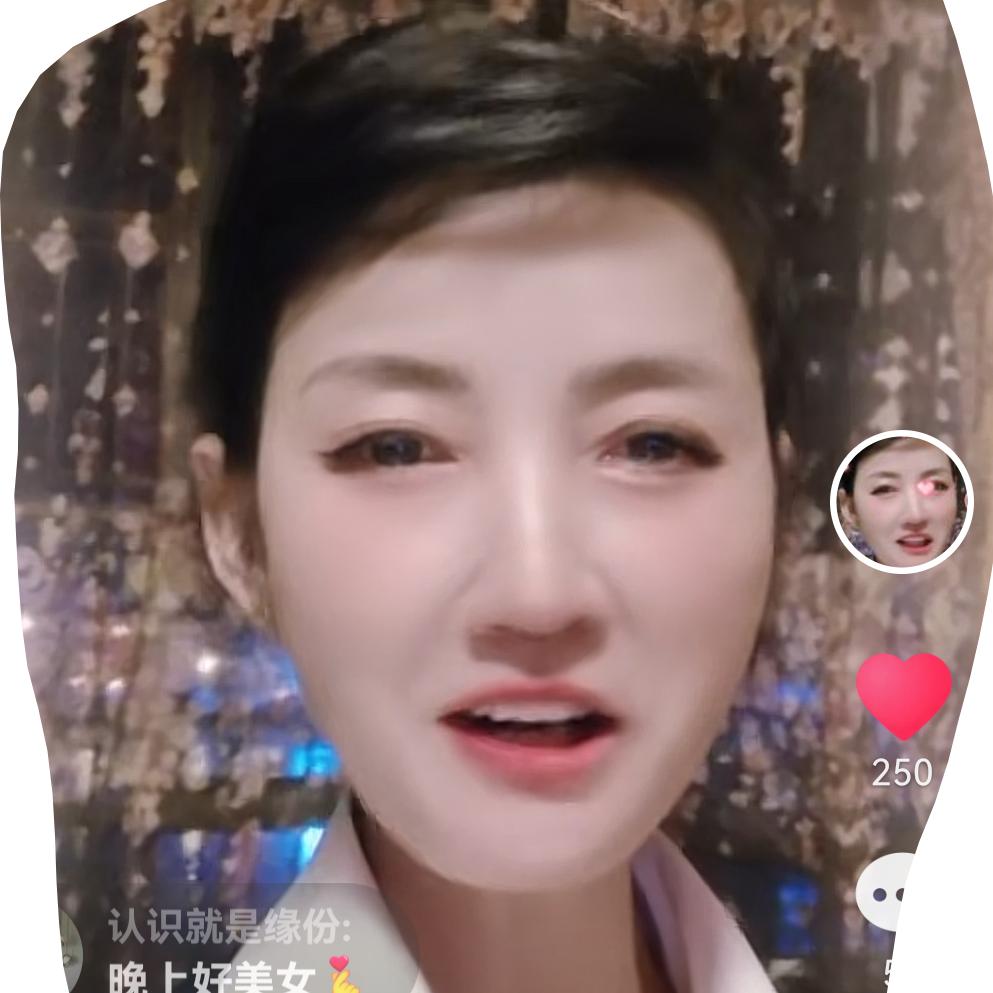Open the creator's round profile avatar

902,502
